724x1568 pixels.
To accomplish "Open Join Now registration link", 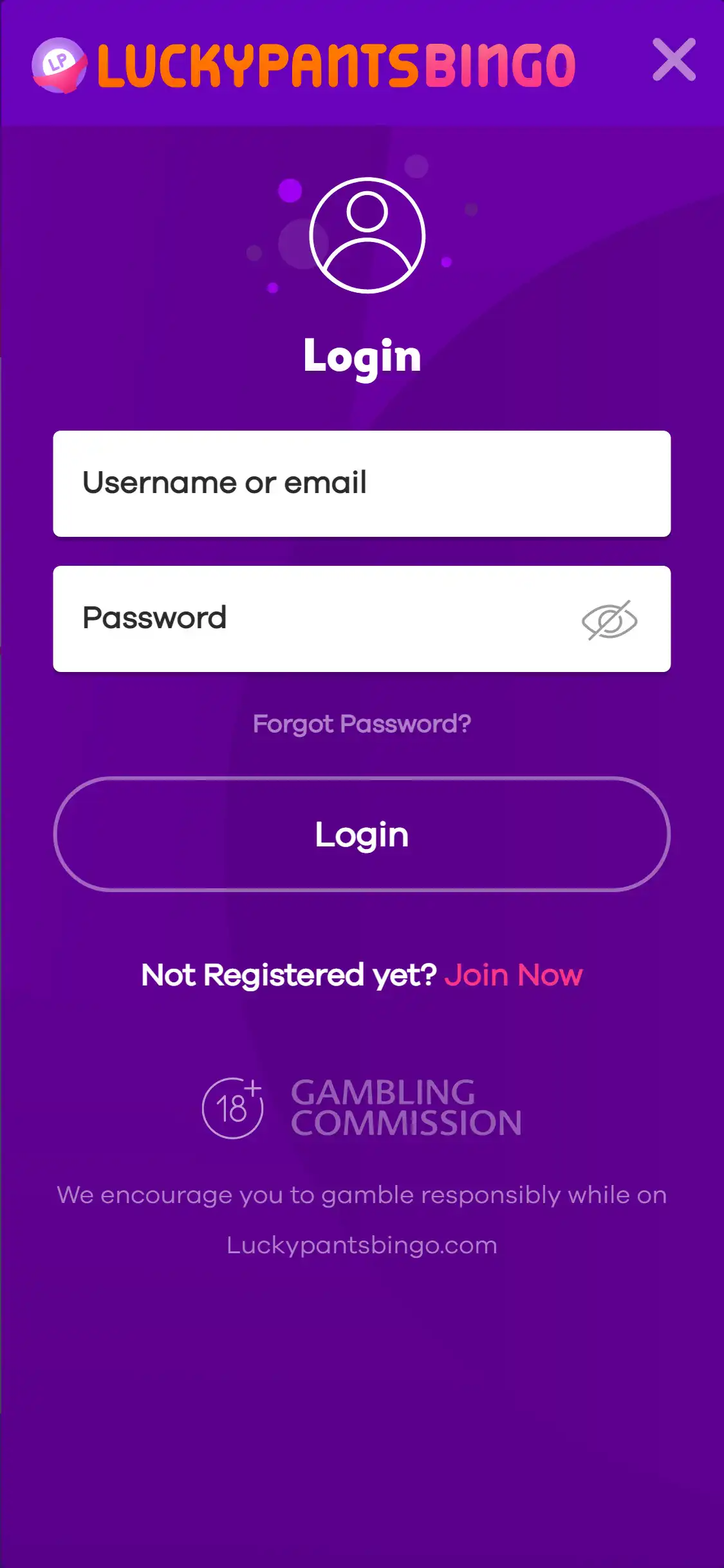I will coord(513,975).
